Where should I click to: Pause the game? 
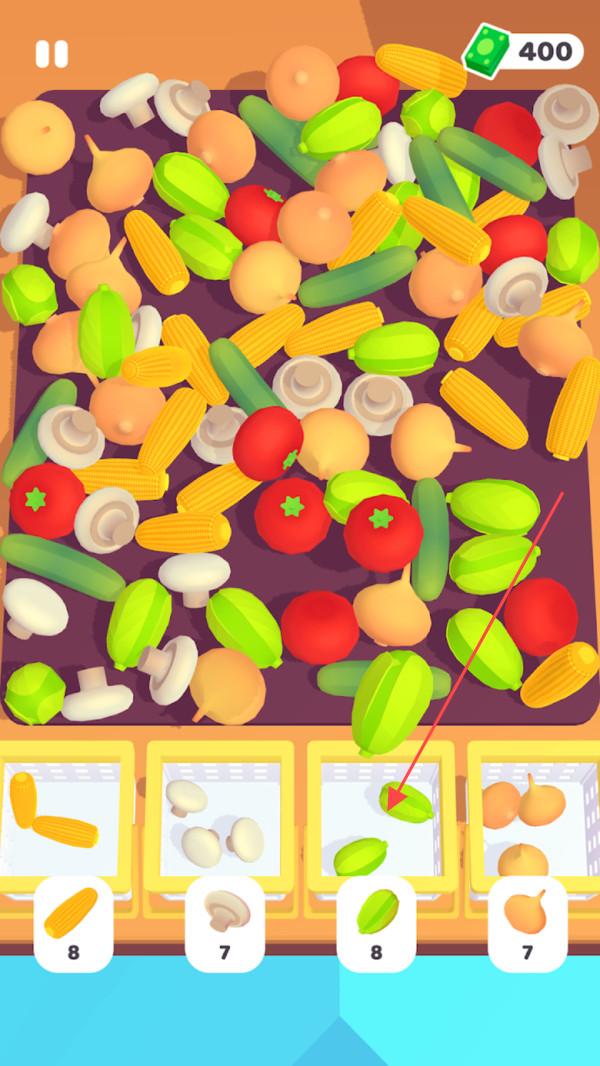(x=51, y=54)
